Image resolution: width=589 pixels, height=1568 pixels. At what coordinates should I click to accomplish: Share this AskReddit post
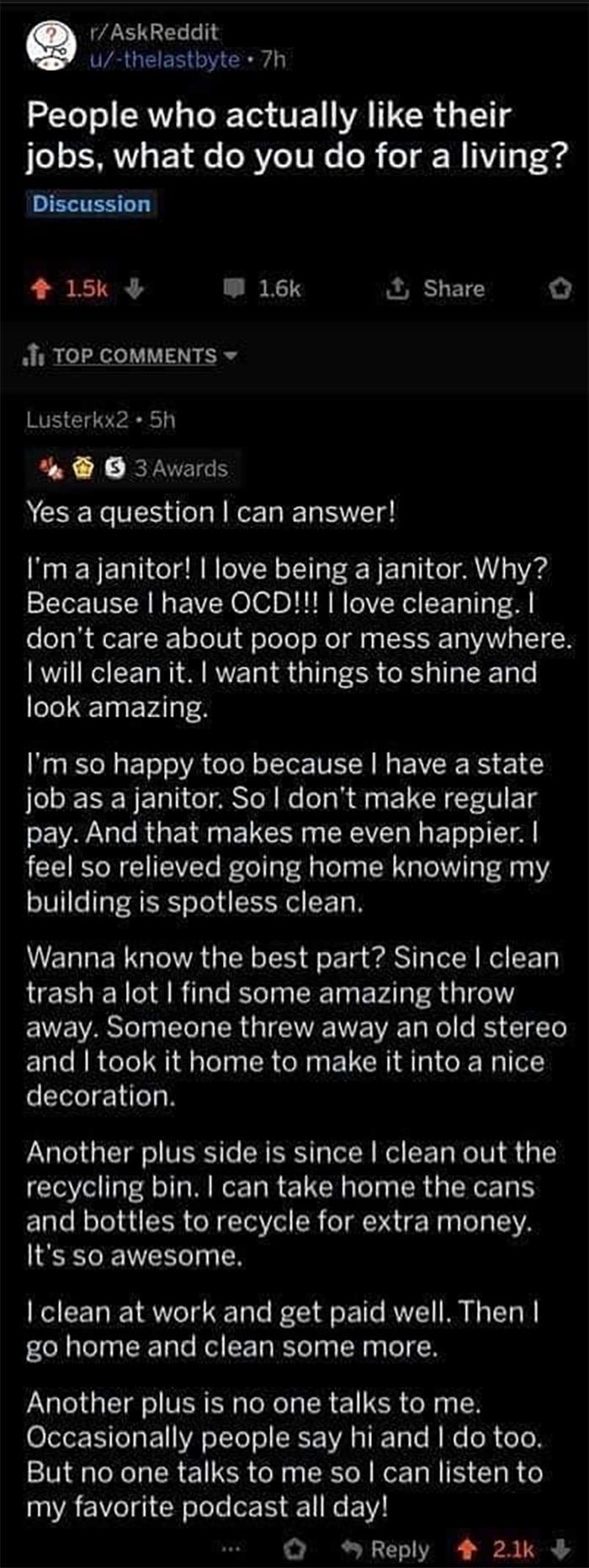tap(436, 289)
